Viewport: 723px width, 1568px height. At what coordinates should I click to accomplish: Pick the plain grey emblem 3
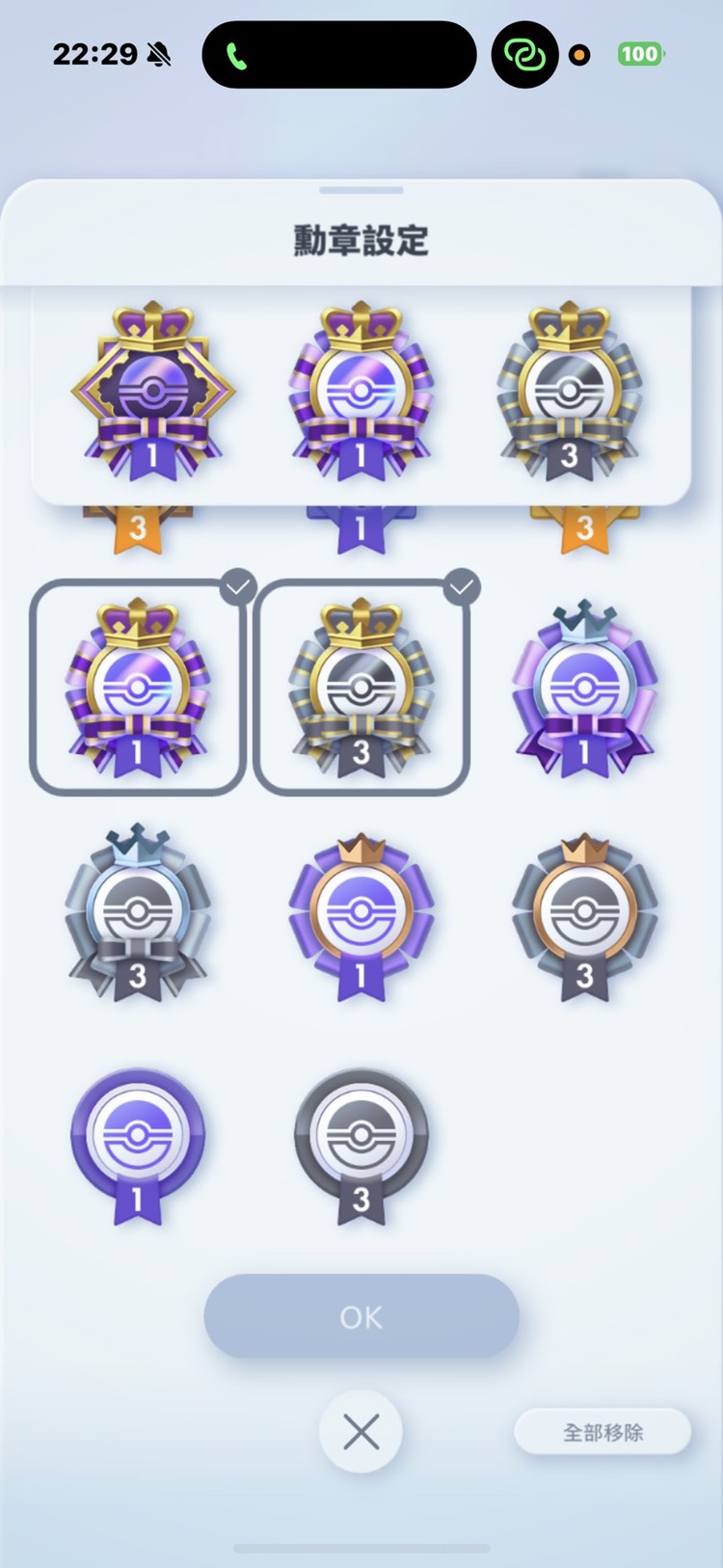click(361, 1145)
